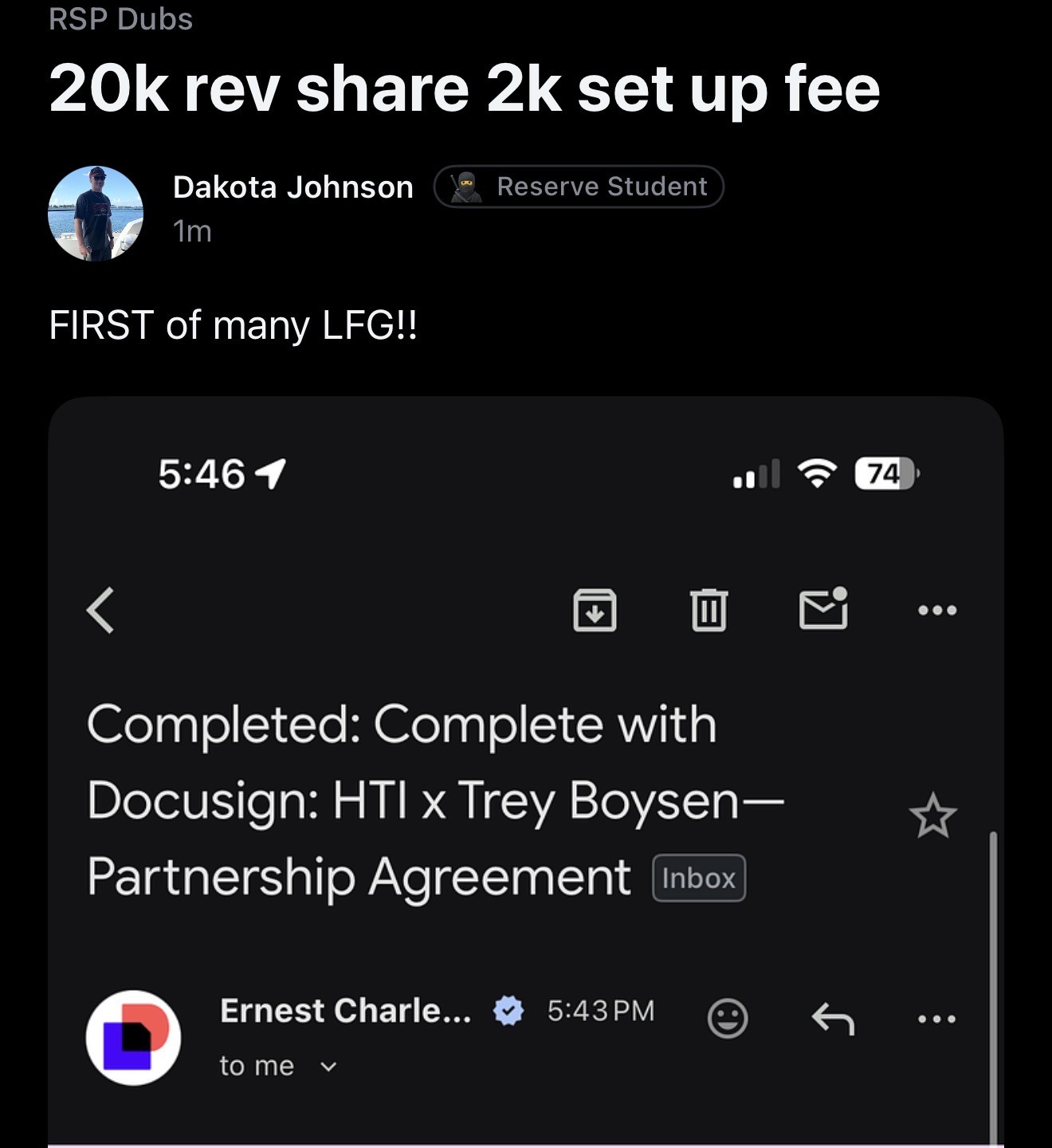The height and width of the screenshot is (1148, 1052).
Task: Open Dakota Johnson's profile picture
Action: pyautogui.click(x=96, y=213)
